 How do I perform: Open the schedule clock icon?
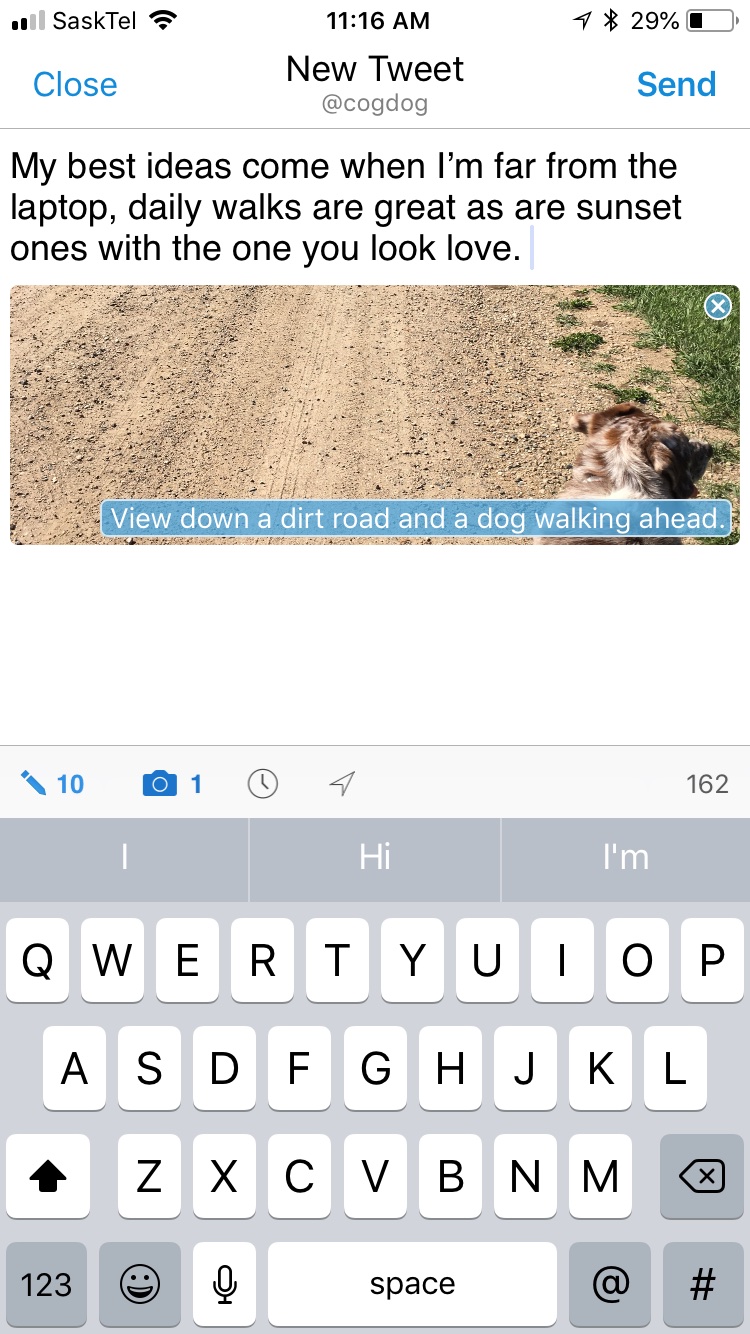click(262, 784)
